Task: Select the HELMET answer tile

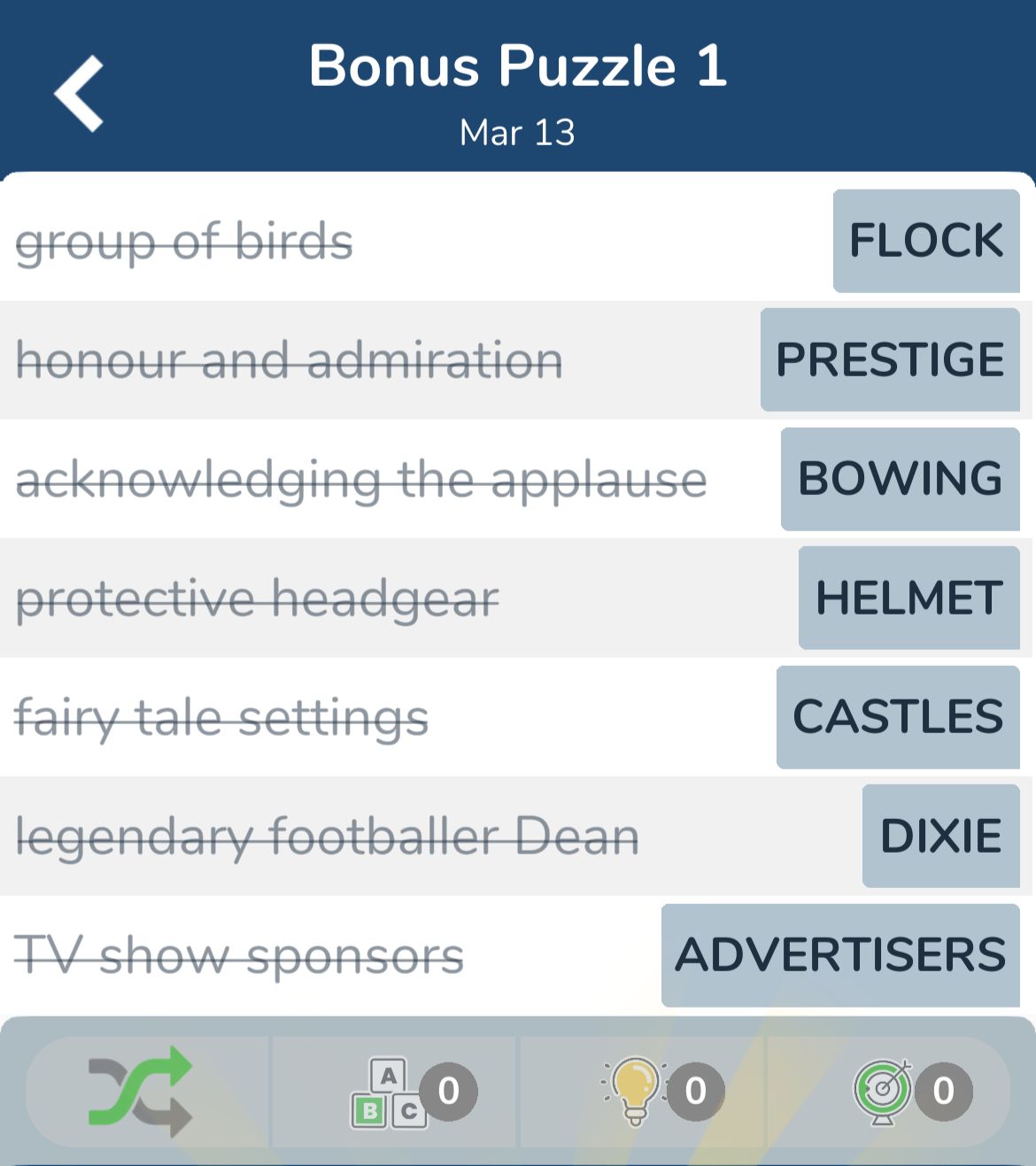Action: click(909, 598)
